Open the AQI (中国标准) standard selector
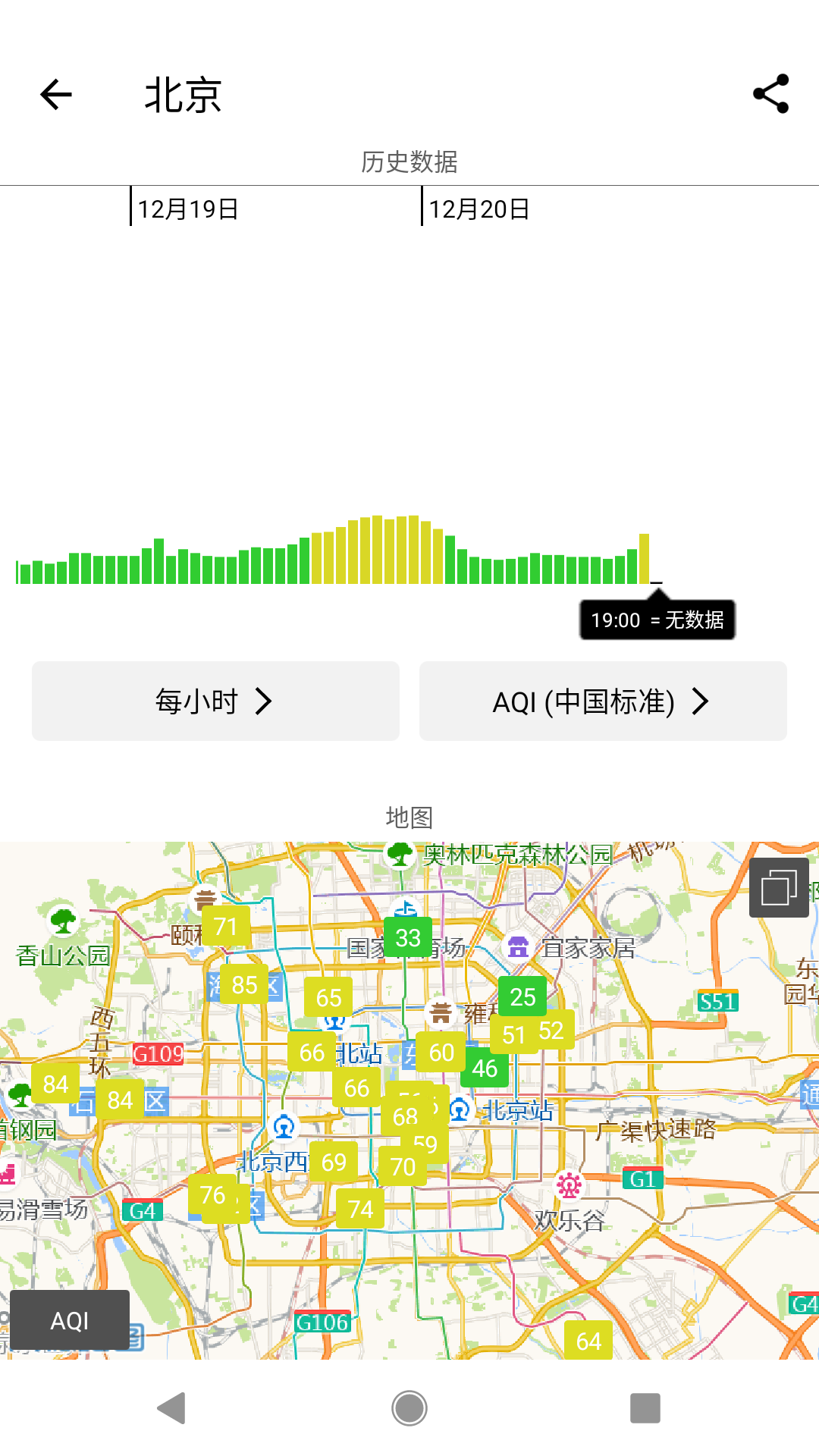The height and width of the screenshot is (1456, 819). (602, 701)
